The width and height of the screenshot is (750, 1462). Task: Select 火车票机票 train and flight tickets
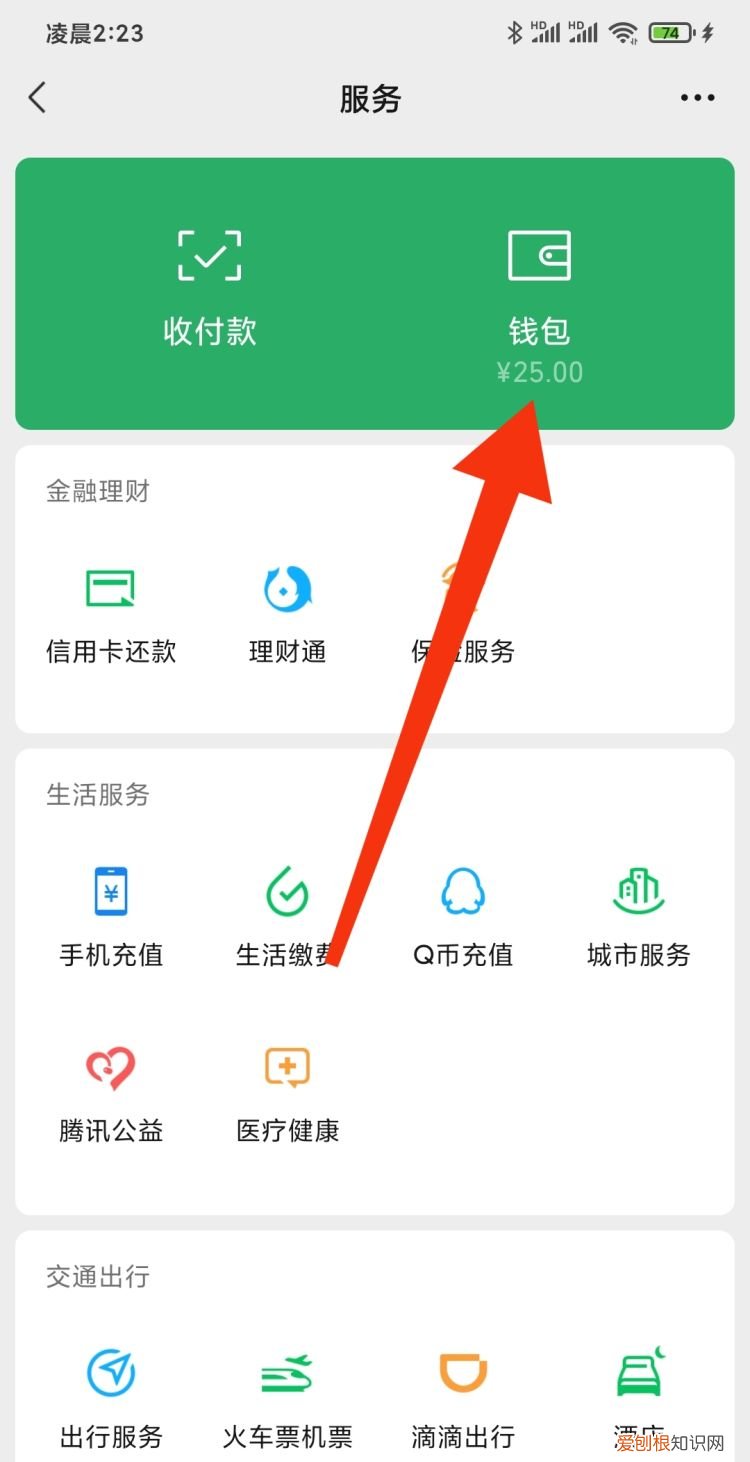tap(287, 1395)
